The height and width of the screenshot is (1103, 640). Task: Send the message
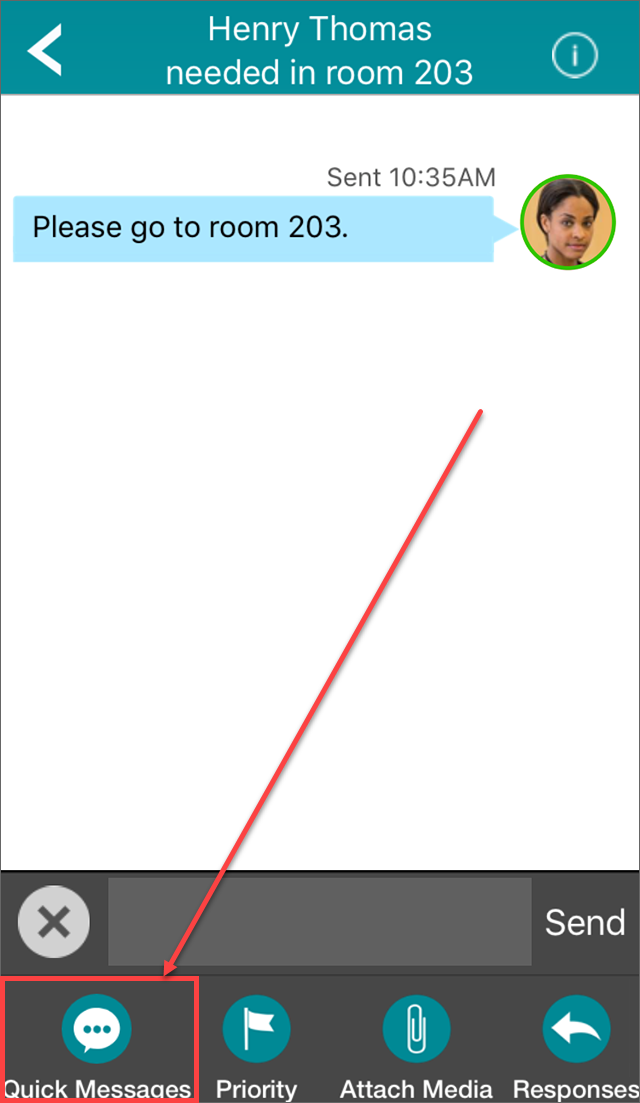585,922
